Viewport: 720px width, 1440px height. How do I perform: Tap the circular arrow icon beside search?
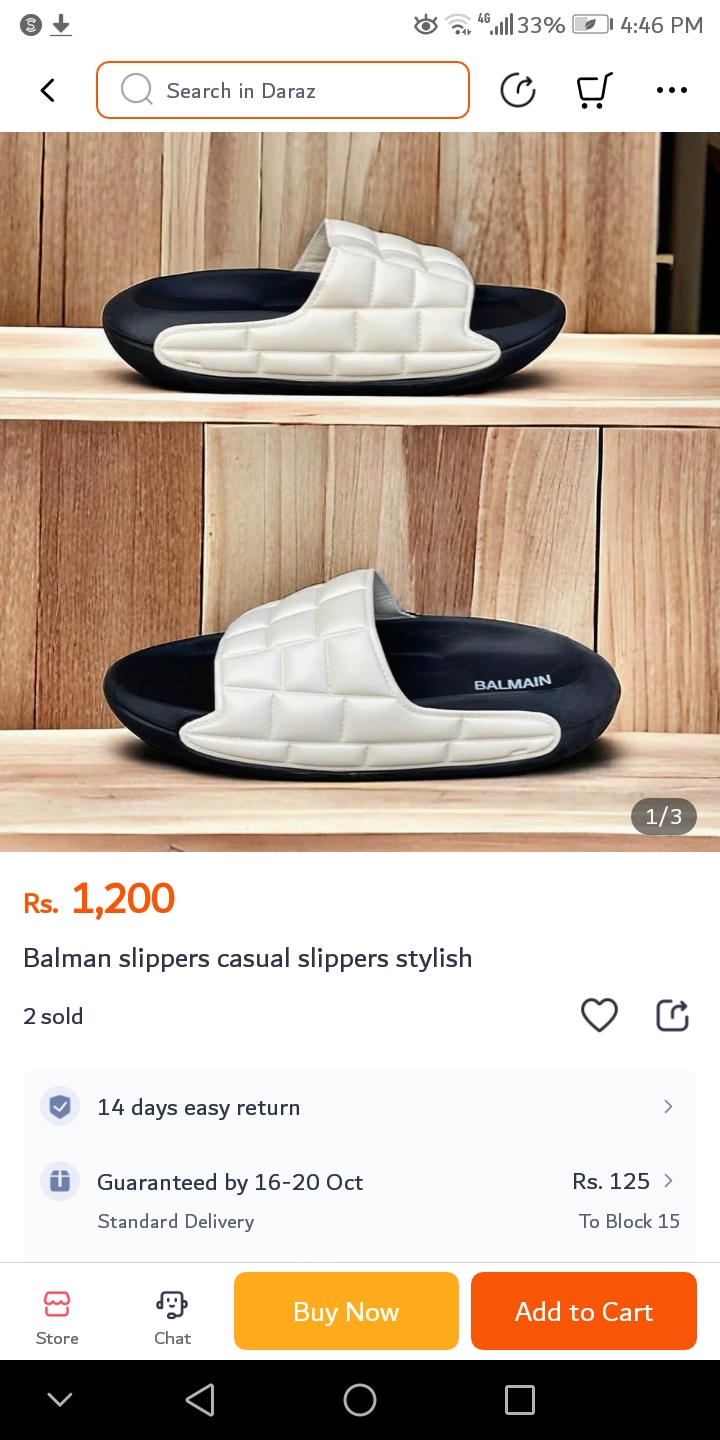[x=518, y=91]
